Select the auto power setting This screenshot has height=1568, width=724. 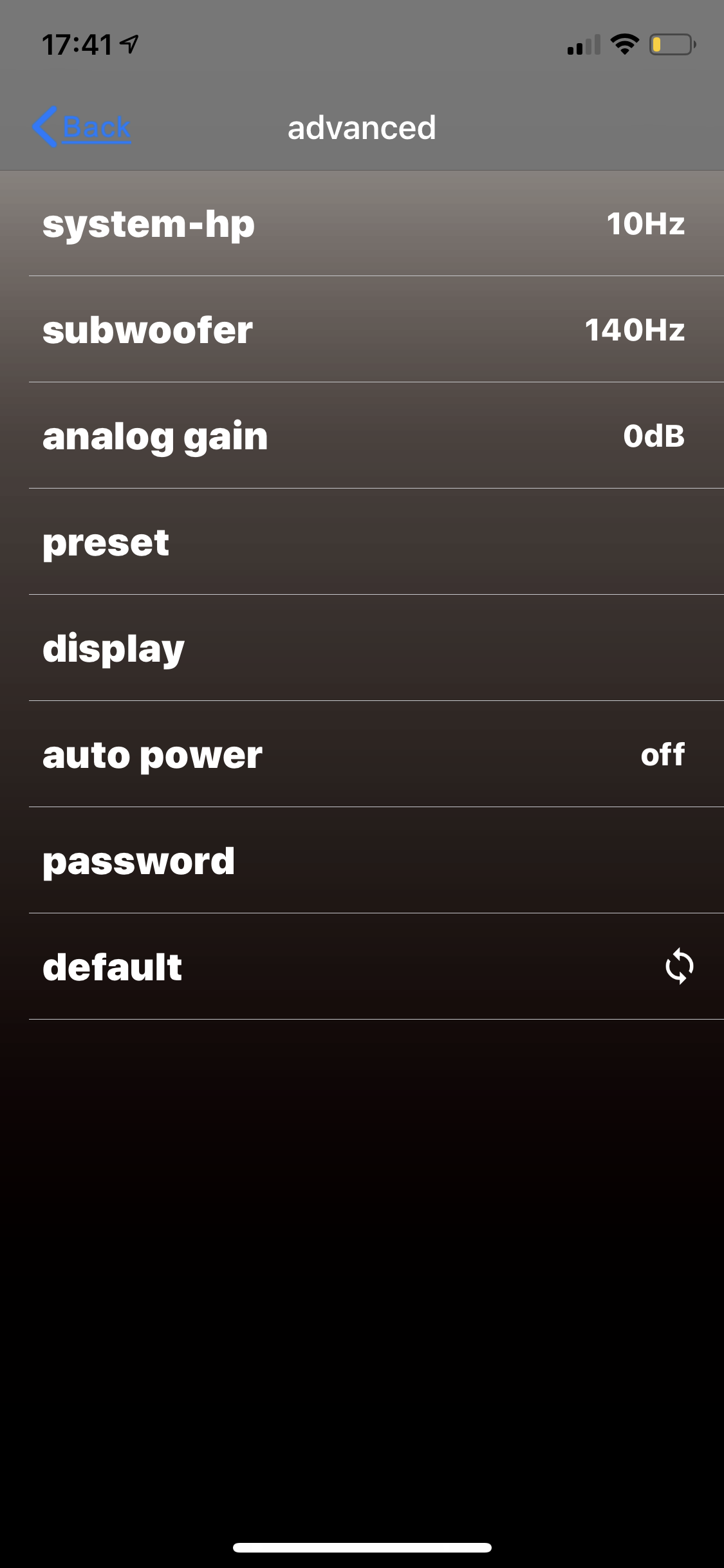(x=362, y=754)
